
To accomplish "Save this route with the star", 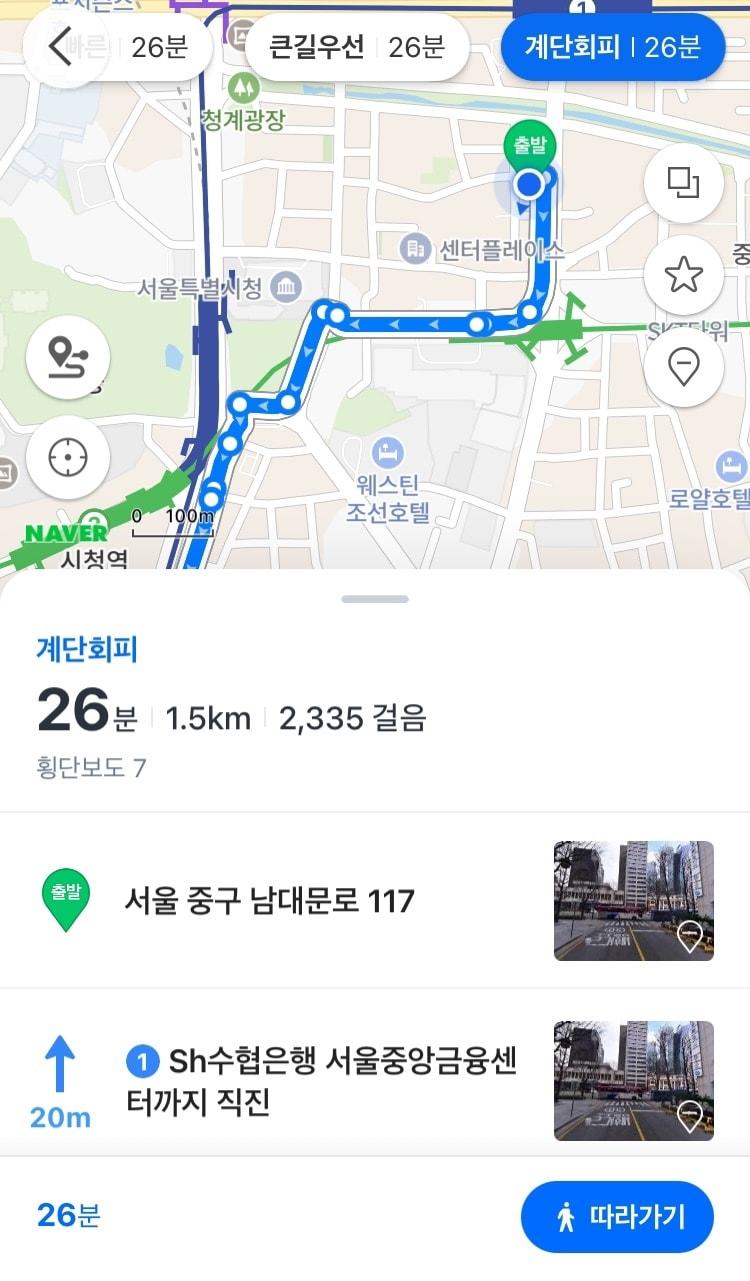I will coord(683,274).
